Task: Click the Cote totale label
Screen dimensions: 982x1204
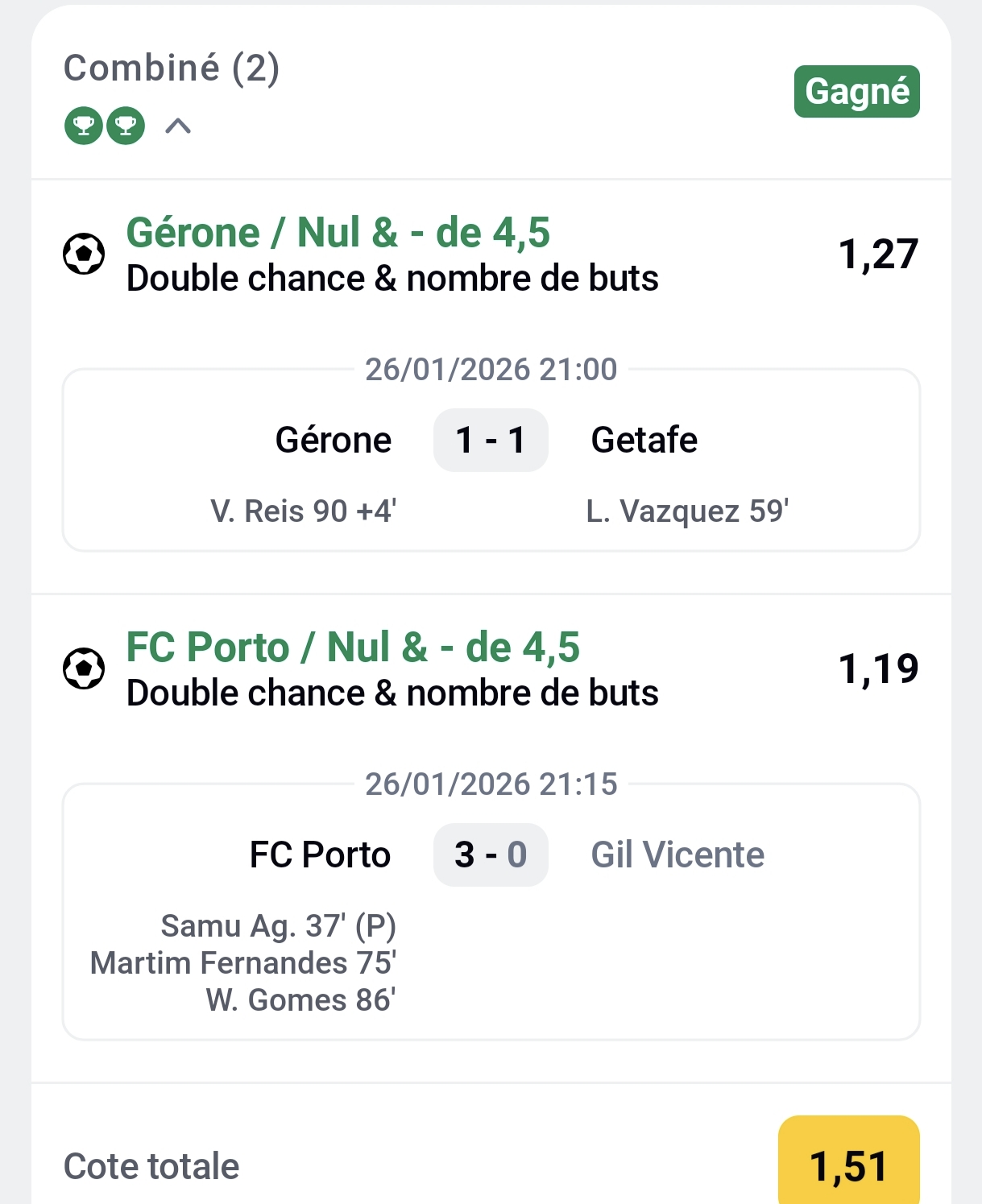Action: click(x=151, y=1166)
